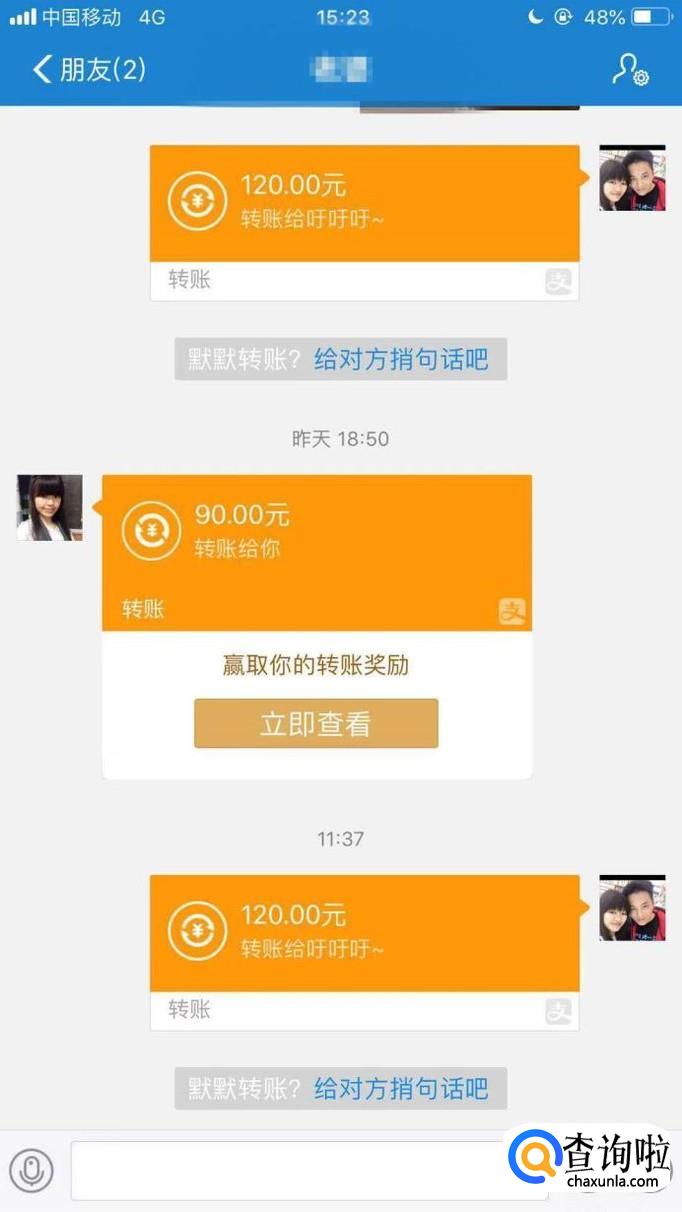Open the chat settings icon

coord(630,69)
